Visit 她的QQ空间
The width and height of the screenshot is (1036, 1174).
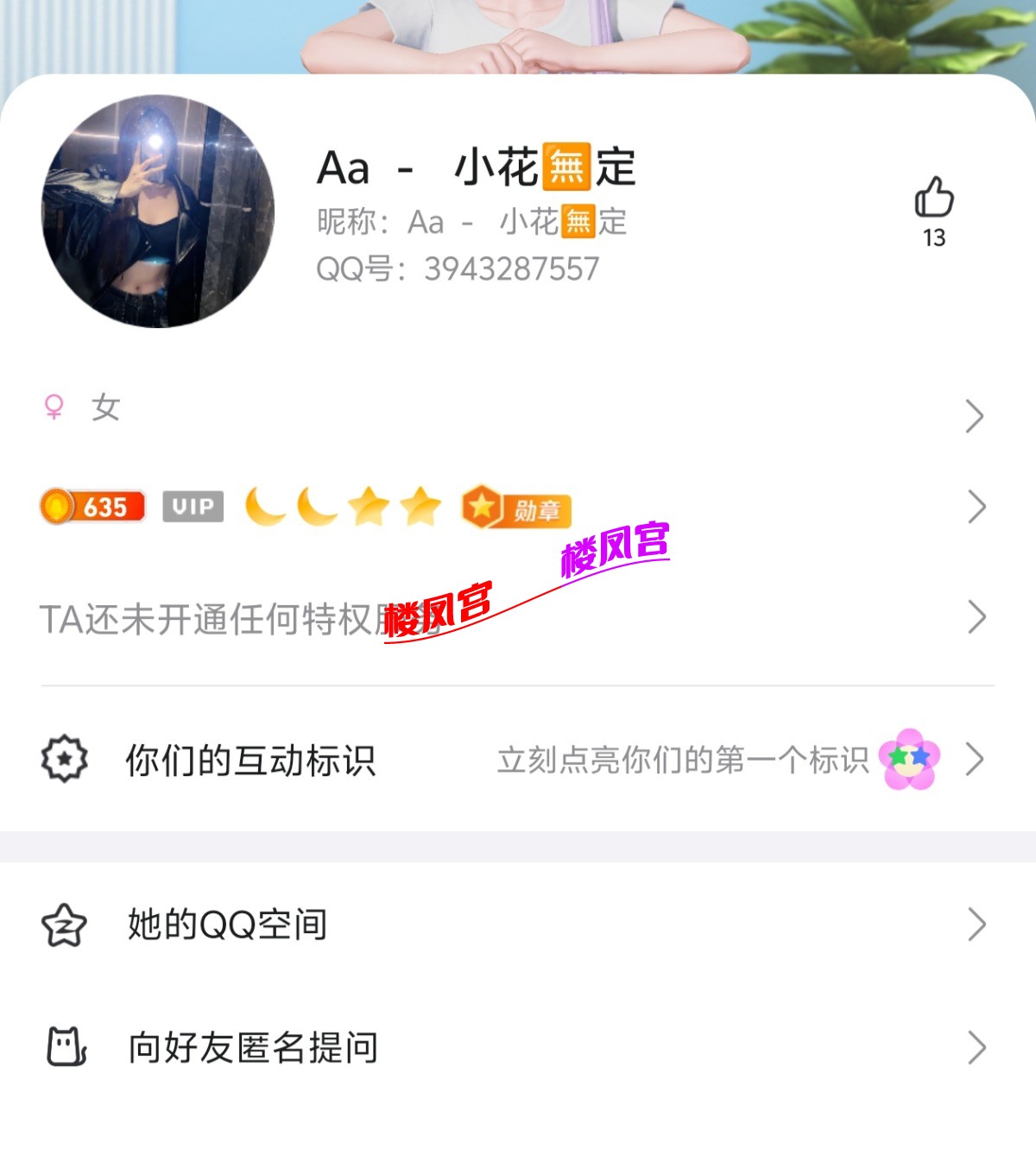518,925
